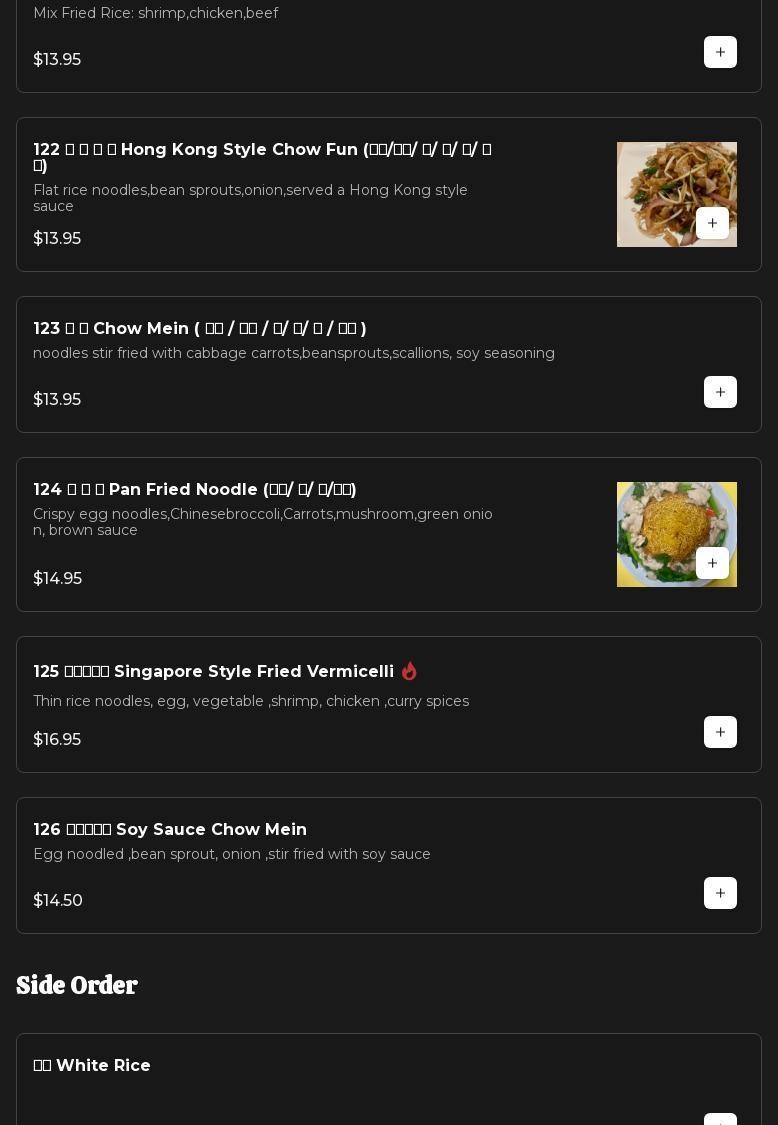Add Pan Fried Noodle to the cart
The height and width of the screenshot is (1125, 778).
(x=712, y=563)
